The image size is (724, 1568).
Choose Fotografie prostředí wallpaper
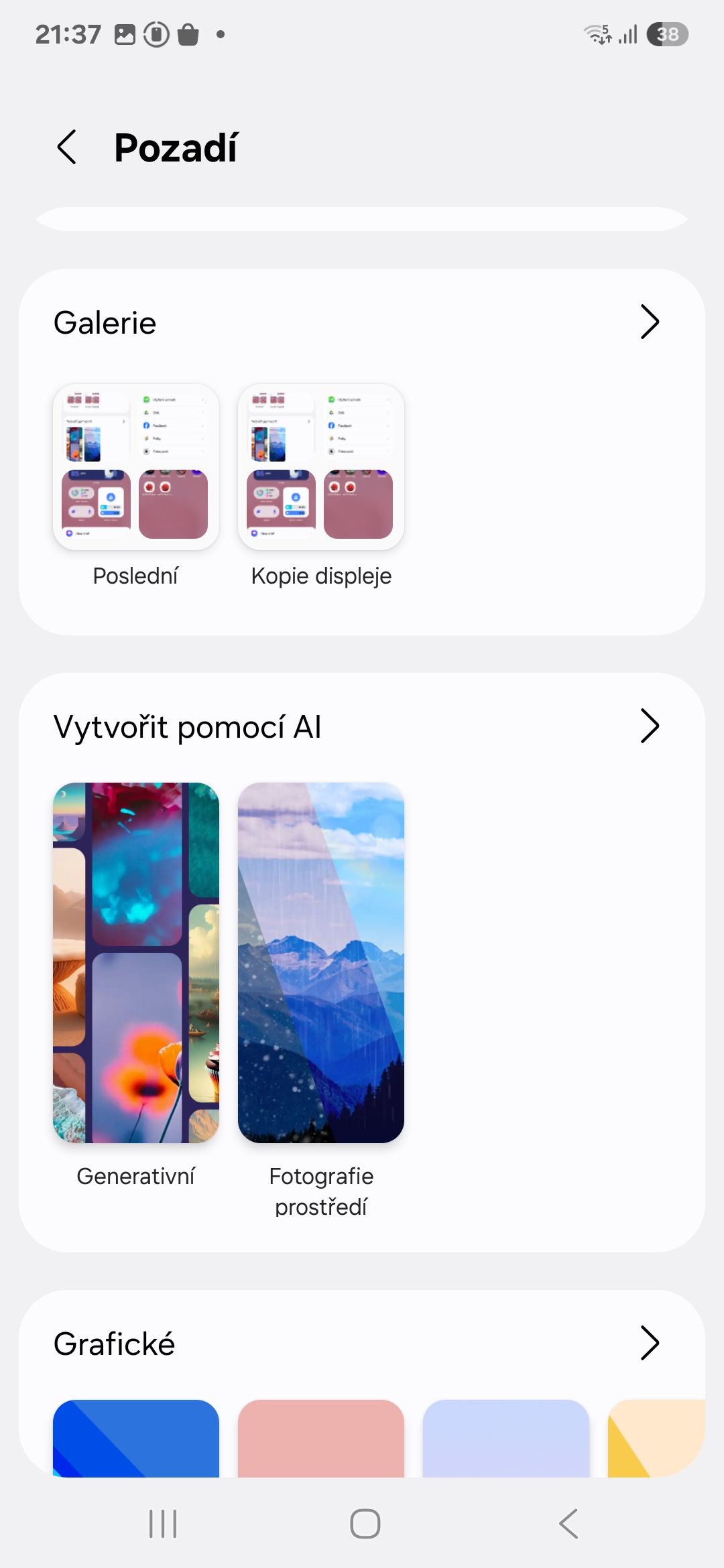[321, 963]
